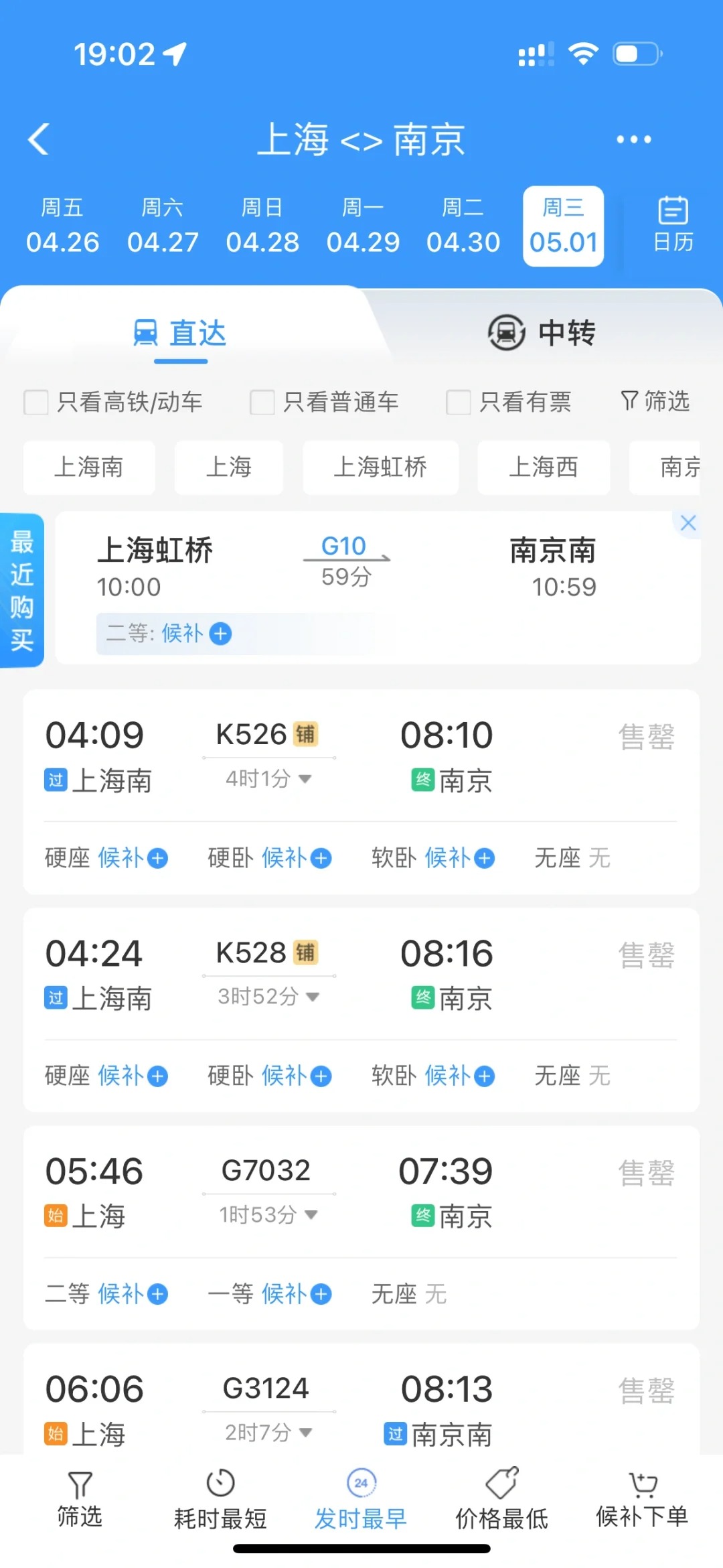Dismiss the recent purchase G10 card
The width and height of the screenshot is (723, 1568).
688,523
